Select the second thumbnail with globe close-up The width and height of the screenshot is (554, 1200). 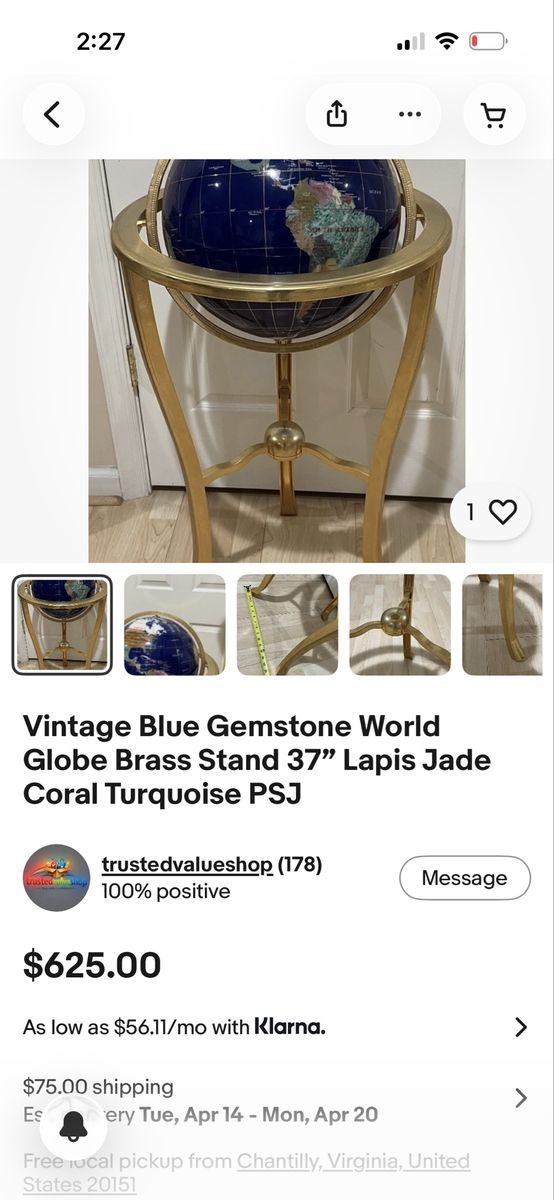[x=175, y=625]
